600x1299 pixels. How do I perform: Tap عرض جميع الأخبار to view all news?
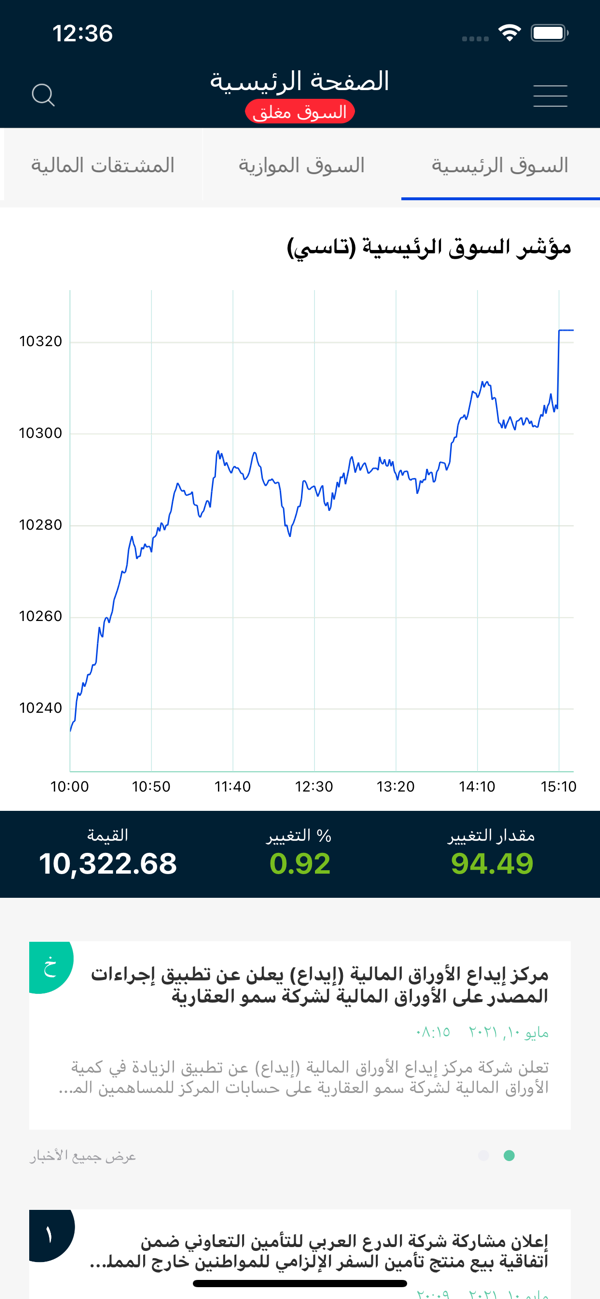[x=83, y=1156]
